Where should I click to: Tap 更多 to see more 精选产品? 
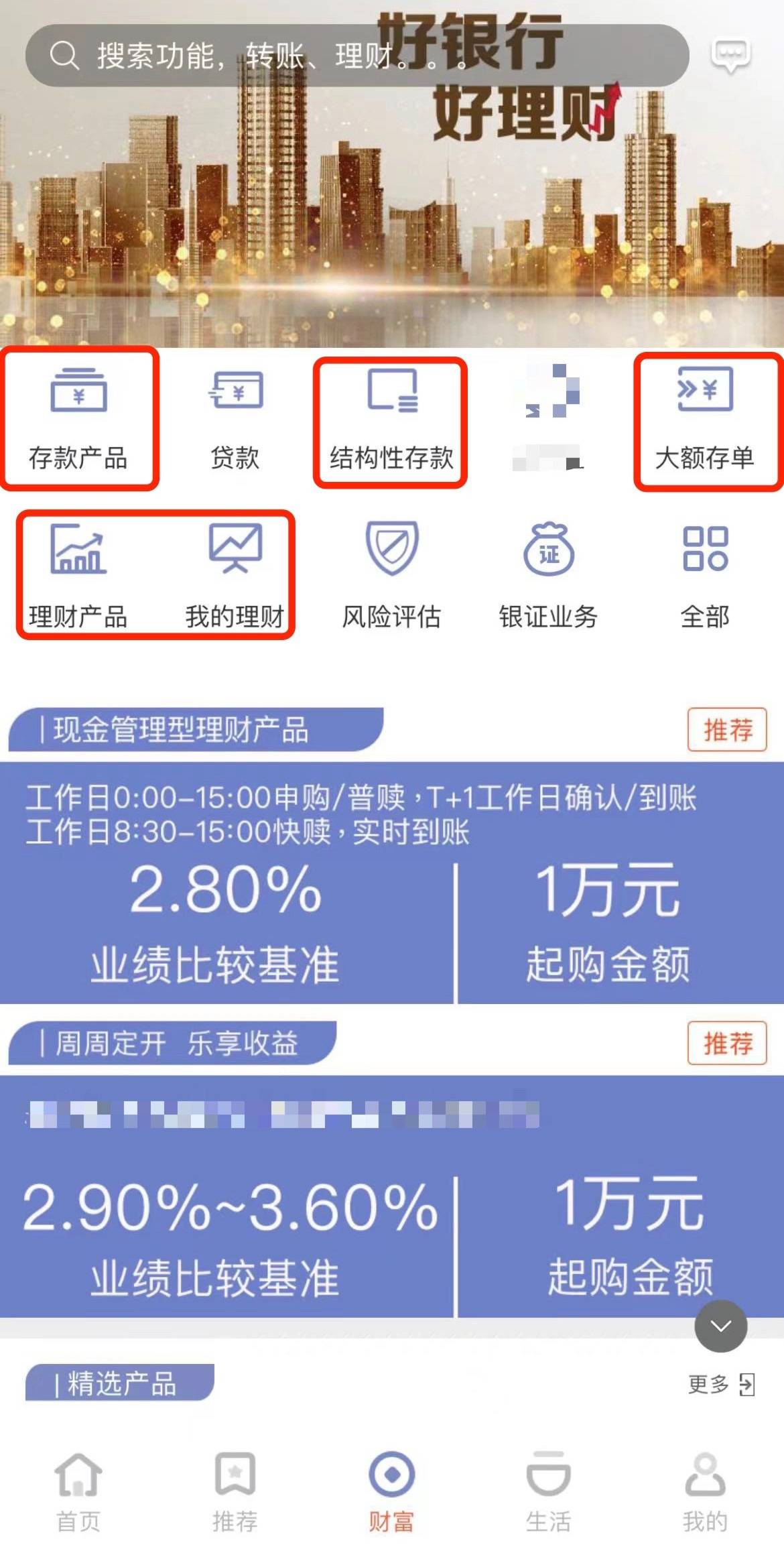tap(720, 1384)
